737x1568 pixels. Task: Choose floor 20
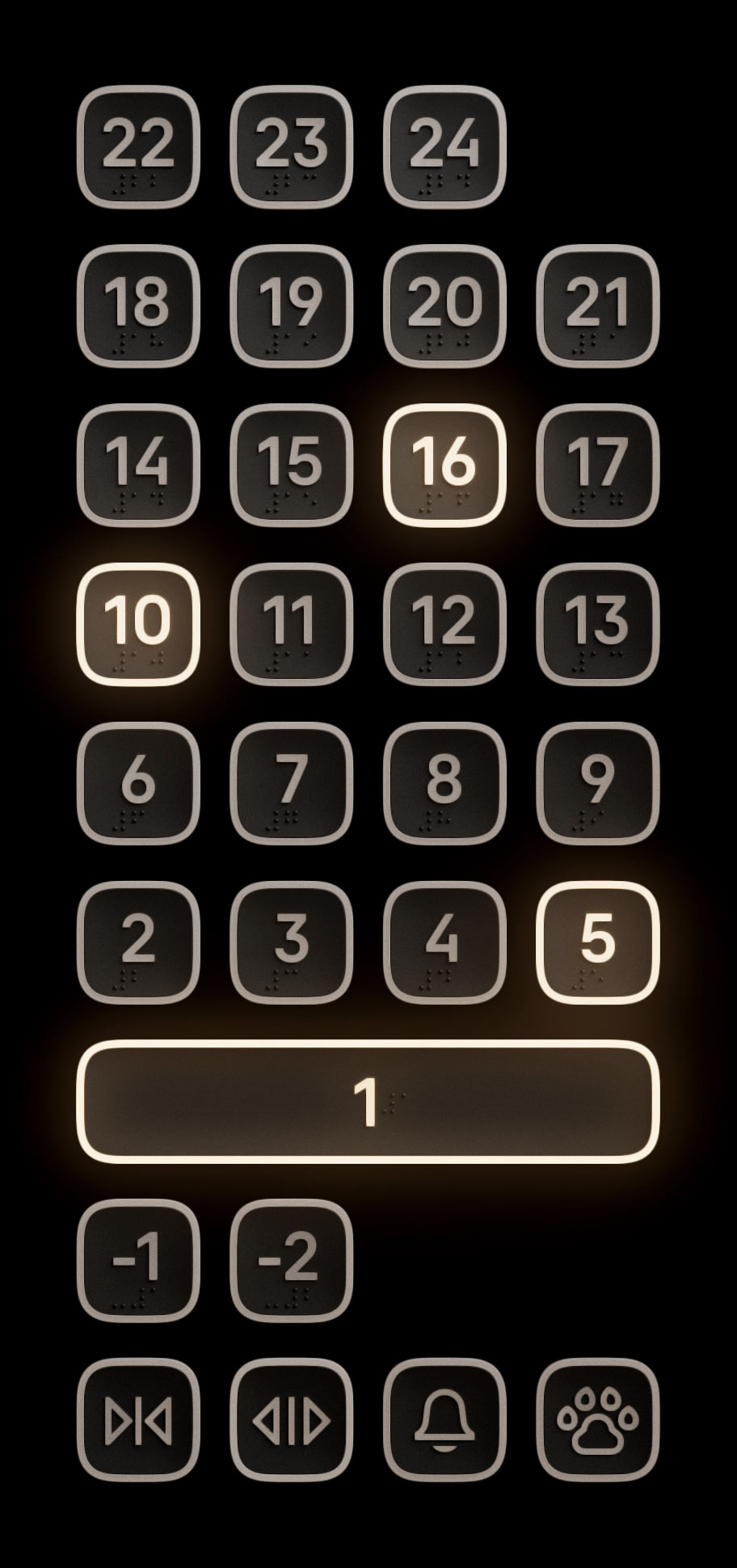pos(444,306)
